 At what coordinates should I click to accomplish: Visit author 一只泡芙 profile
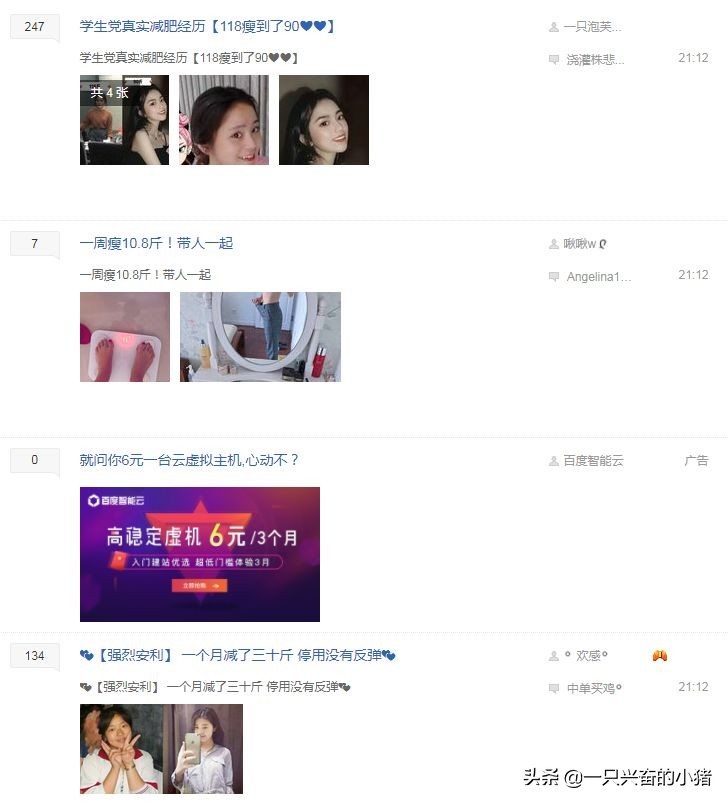[592, 27]
